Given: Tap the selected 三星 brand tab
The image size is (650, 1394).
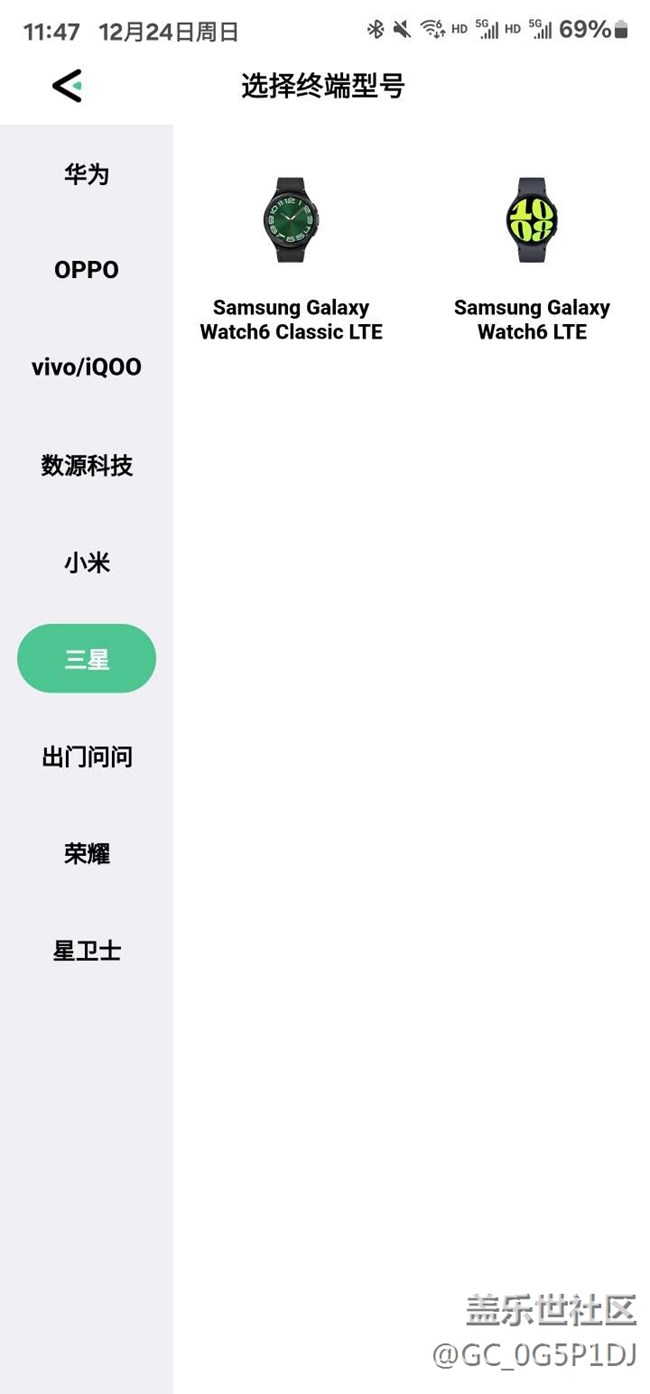Looking at the screenshot, I should [87, 659].
